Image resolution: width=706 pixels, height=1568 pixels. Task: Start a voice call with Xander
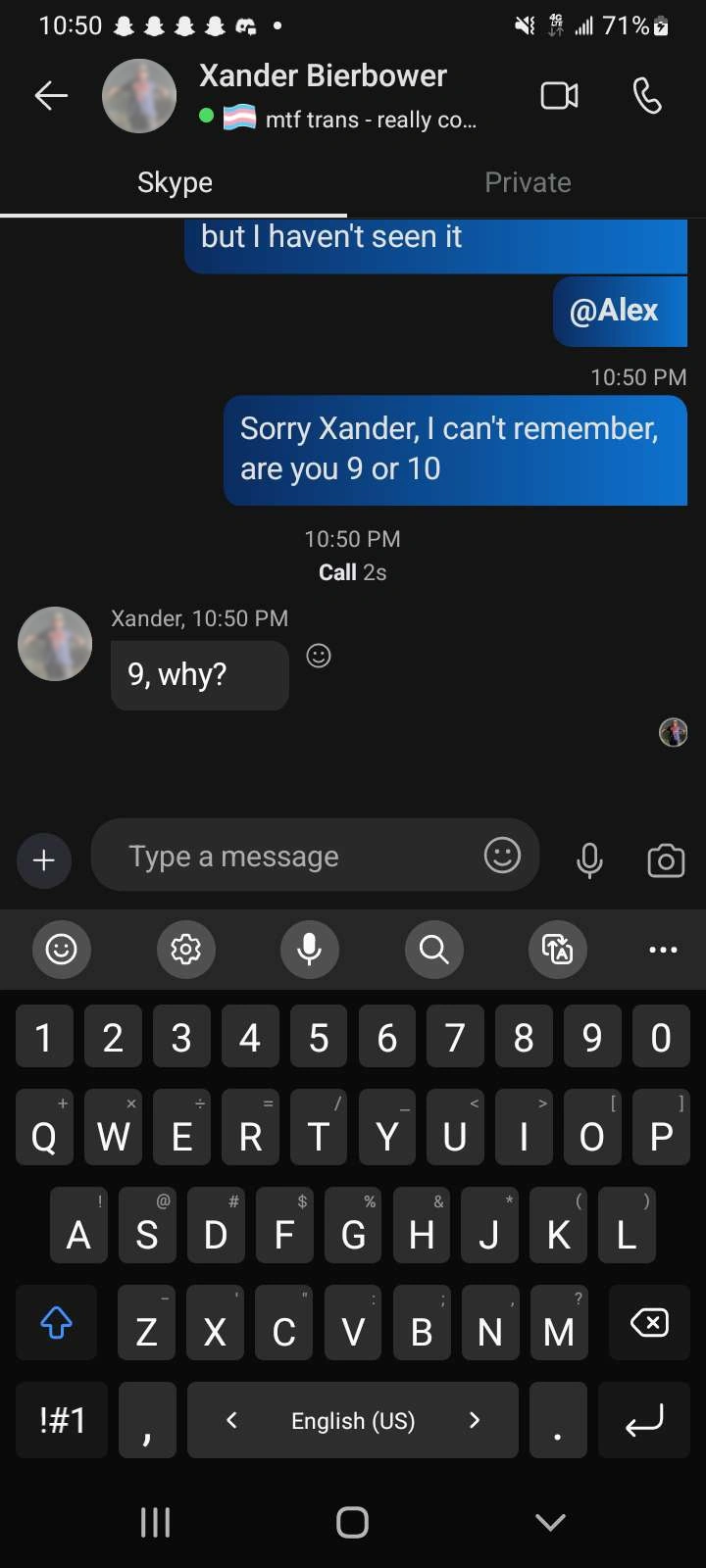click(x=647, y=95)
